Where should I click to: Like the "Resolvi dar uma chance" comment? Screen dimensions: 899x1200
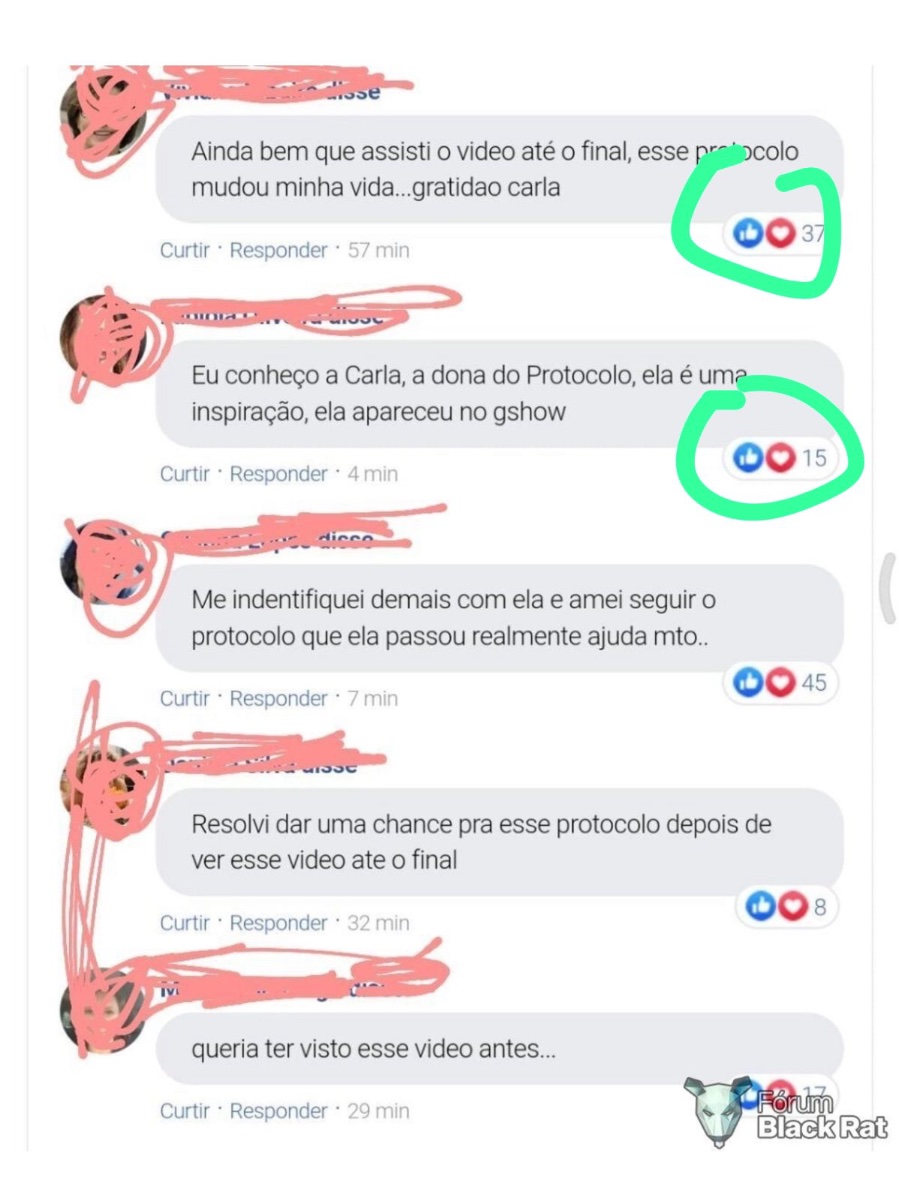[x=185, y=923]
